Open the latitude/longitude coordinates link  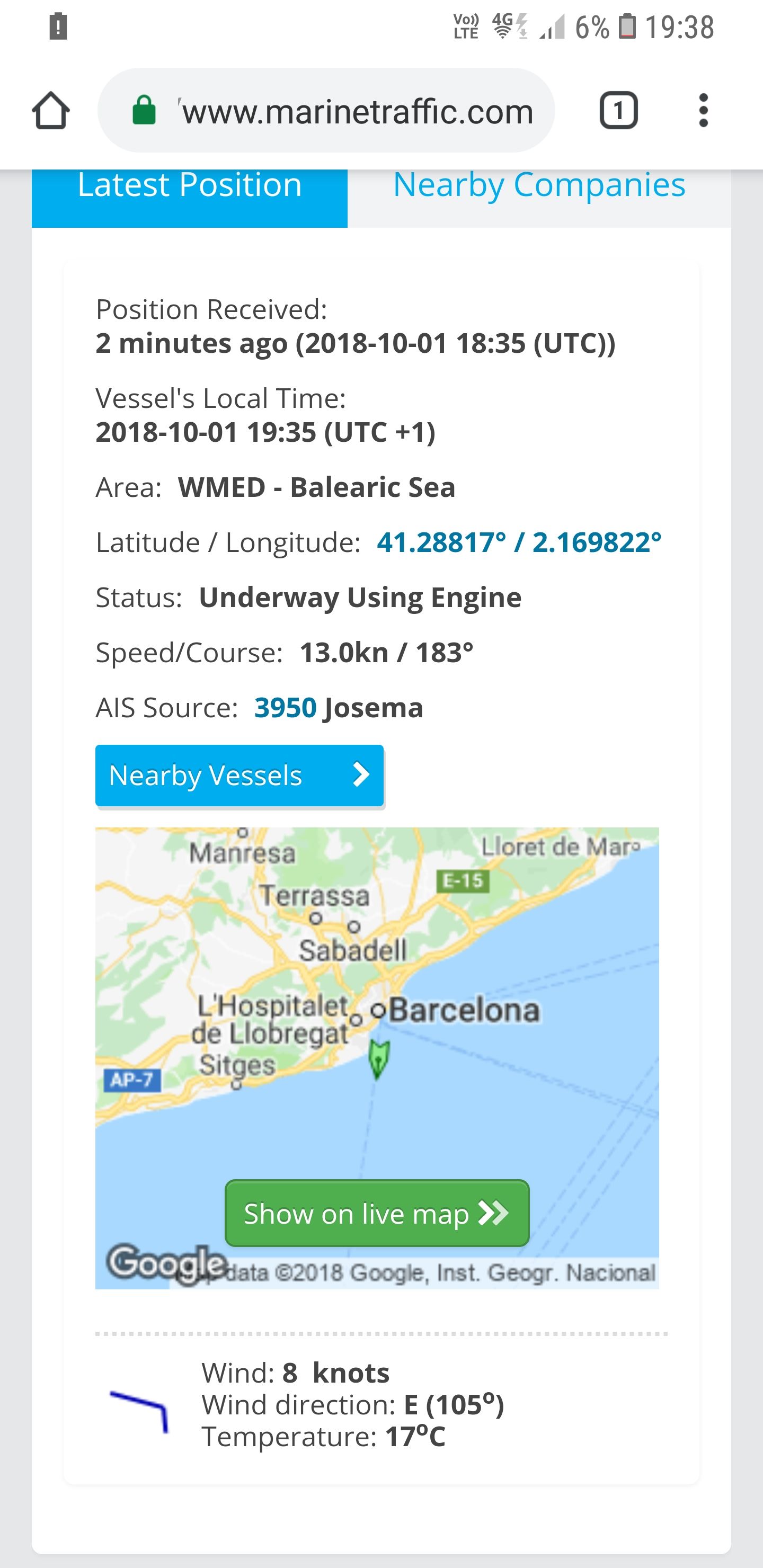519,542
